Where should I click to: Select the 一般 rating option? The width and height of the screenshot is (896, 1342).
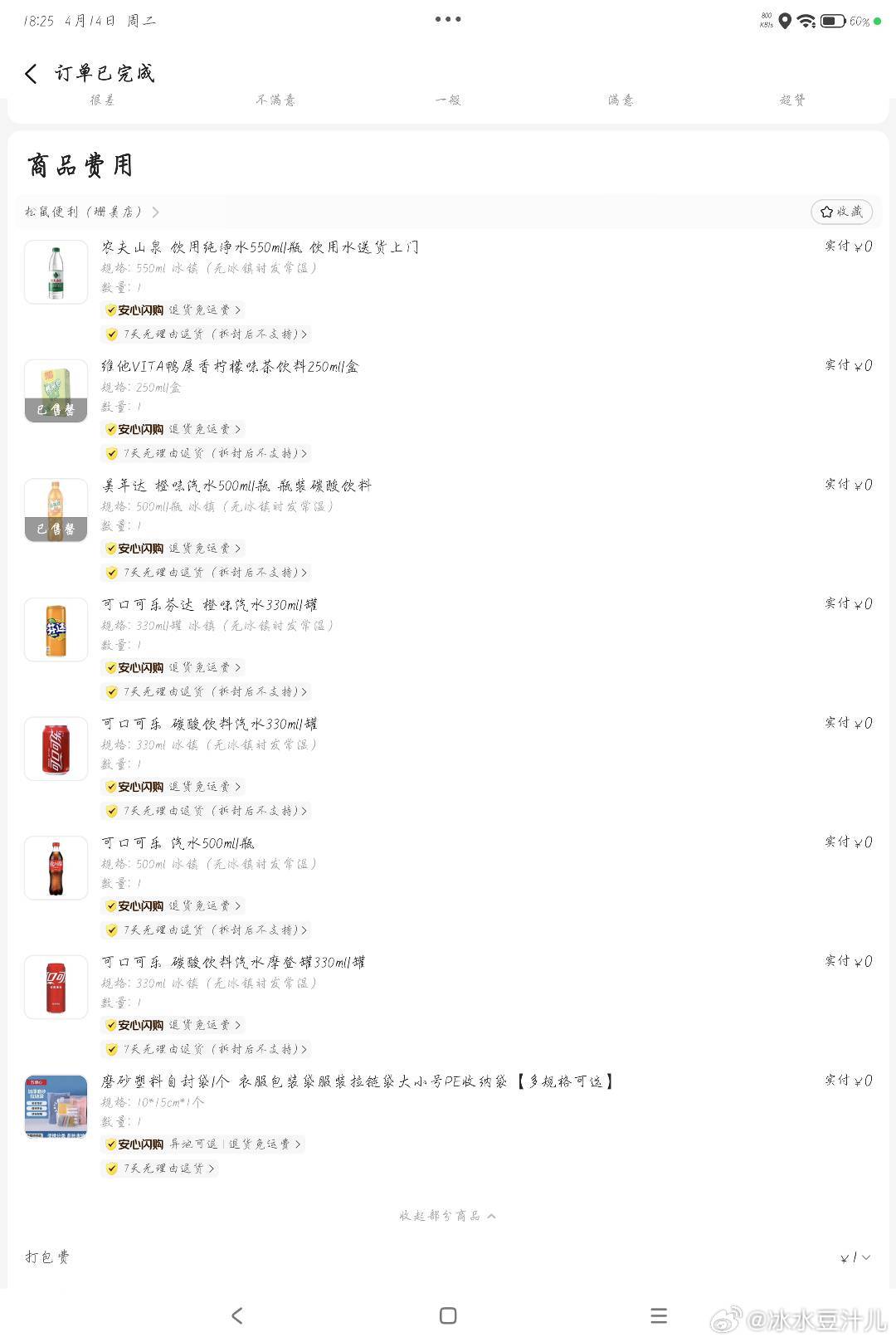(x=448, y=100)
